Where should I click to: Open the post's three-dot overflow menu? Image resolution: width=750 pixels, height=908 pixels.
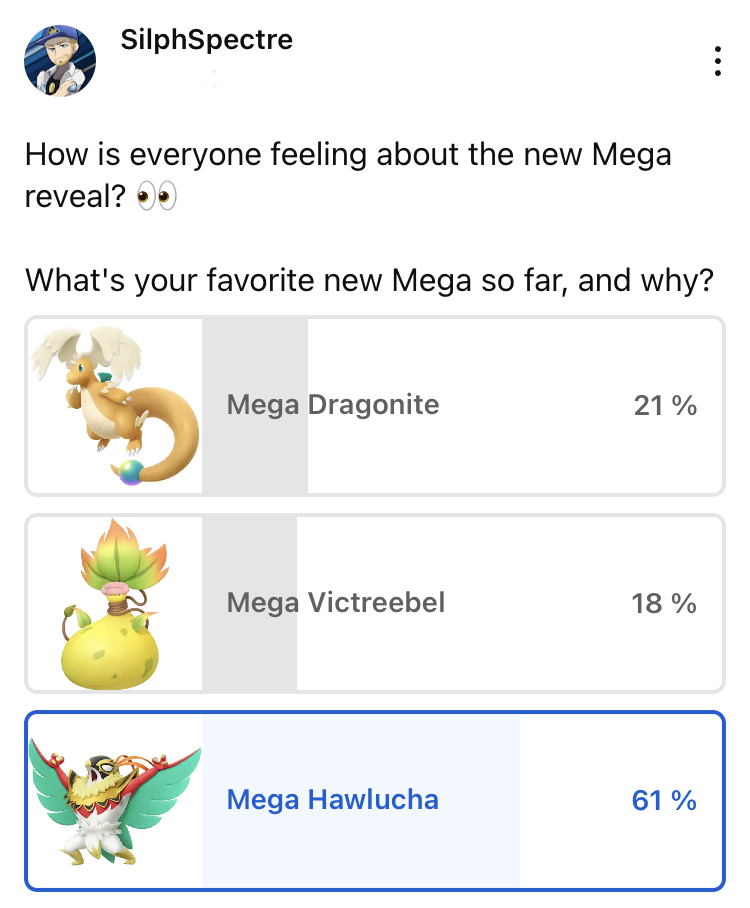click(717, 61)
